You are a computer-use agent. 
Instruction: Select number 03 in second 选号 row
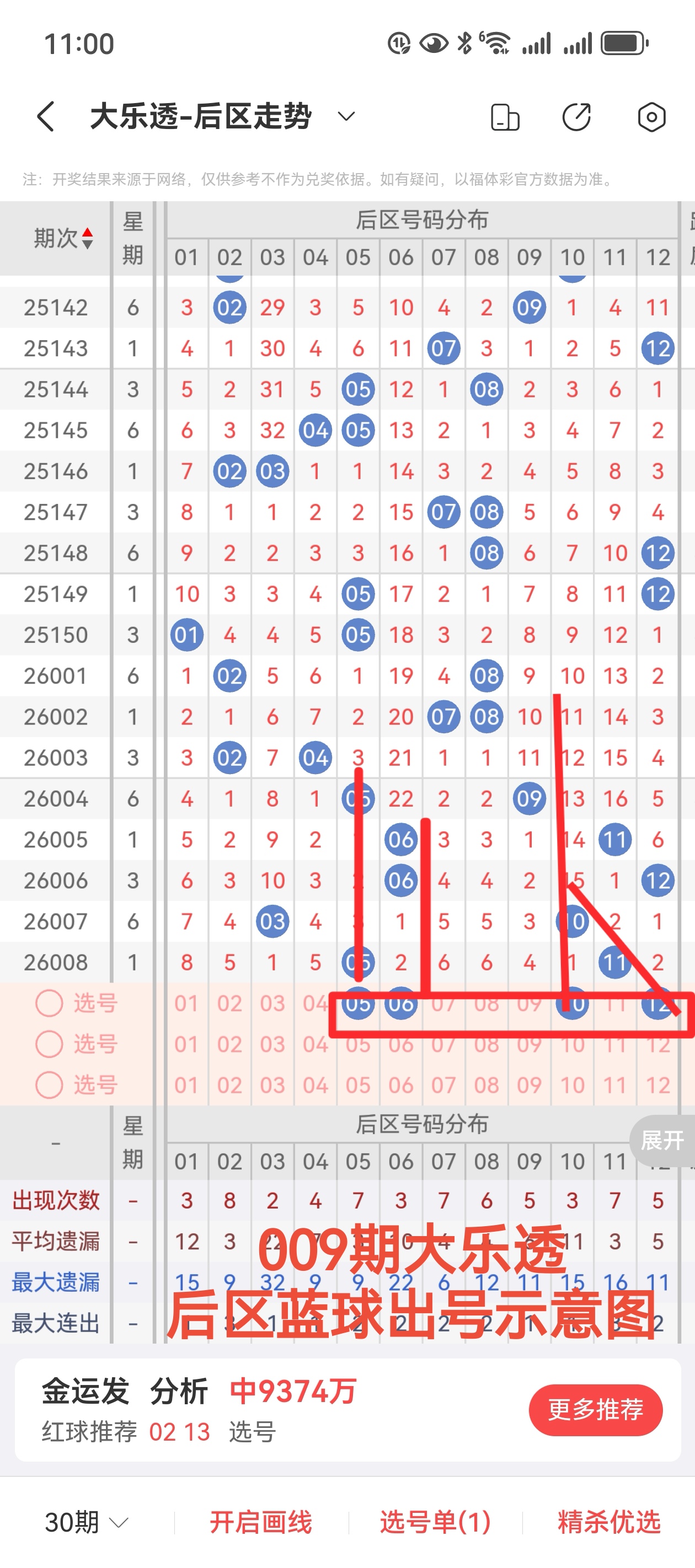(x=272, y=1045)
